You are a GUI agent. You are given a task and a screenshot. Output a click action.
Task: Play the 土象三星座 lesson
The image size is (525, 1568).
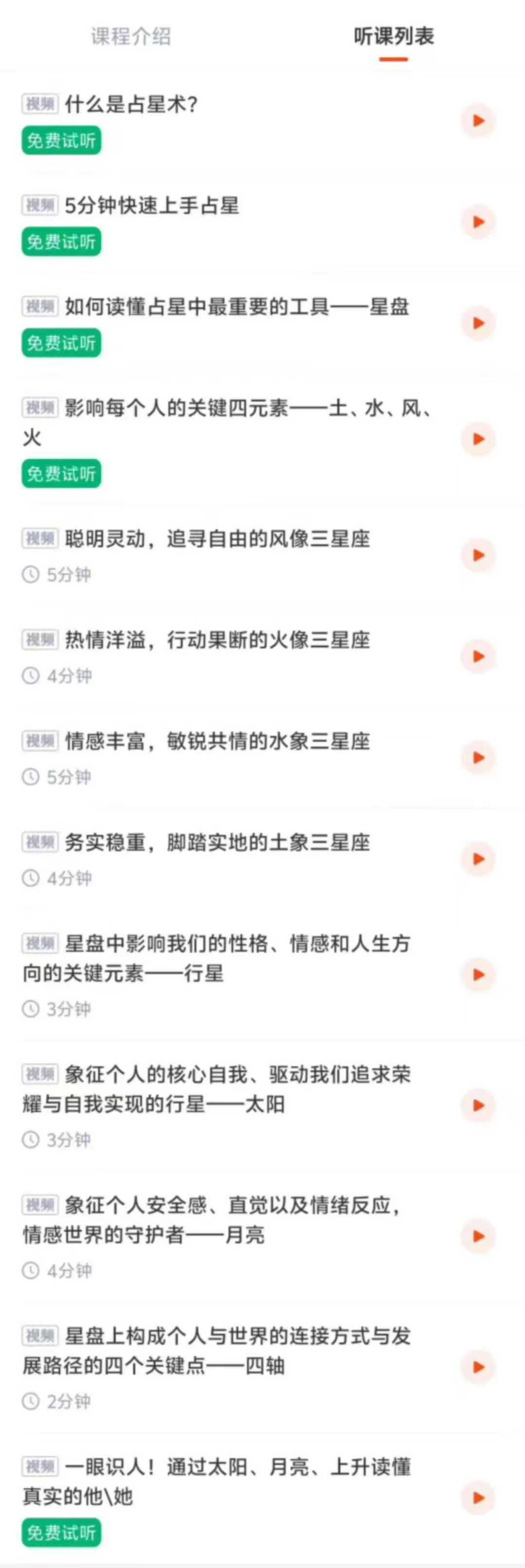478,859
